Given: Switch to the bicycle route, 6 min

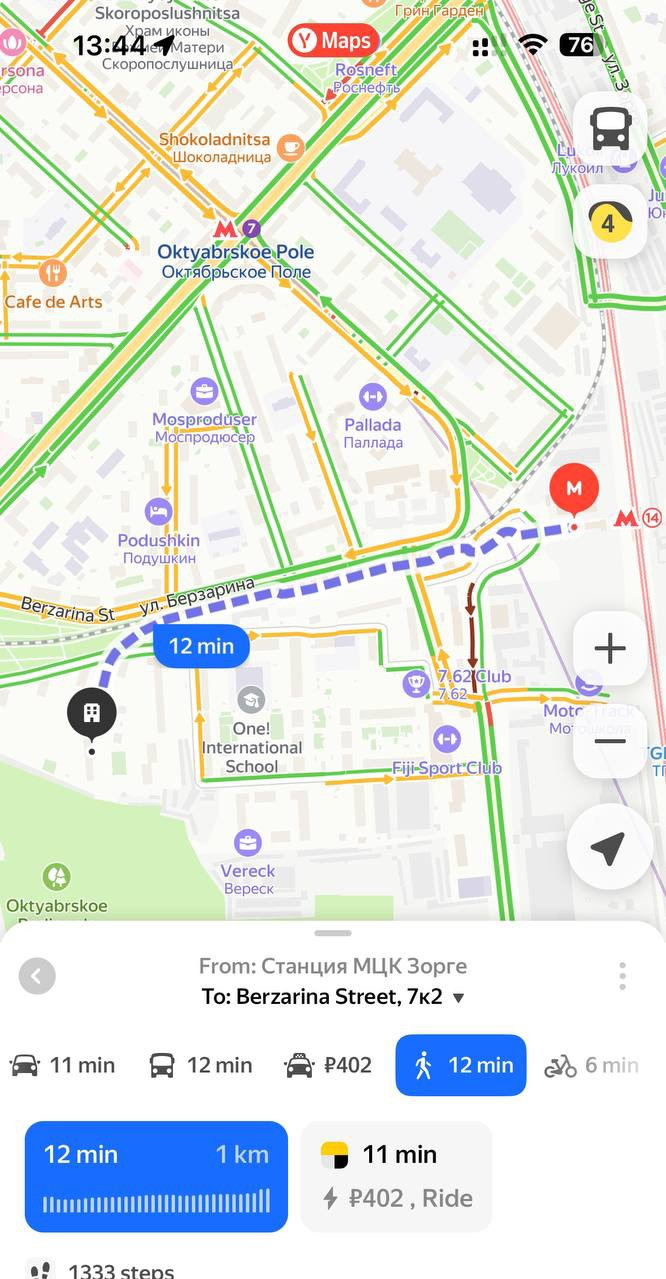Looking at the screenshot, I should click(x=591, y=1065).
